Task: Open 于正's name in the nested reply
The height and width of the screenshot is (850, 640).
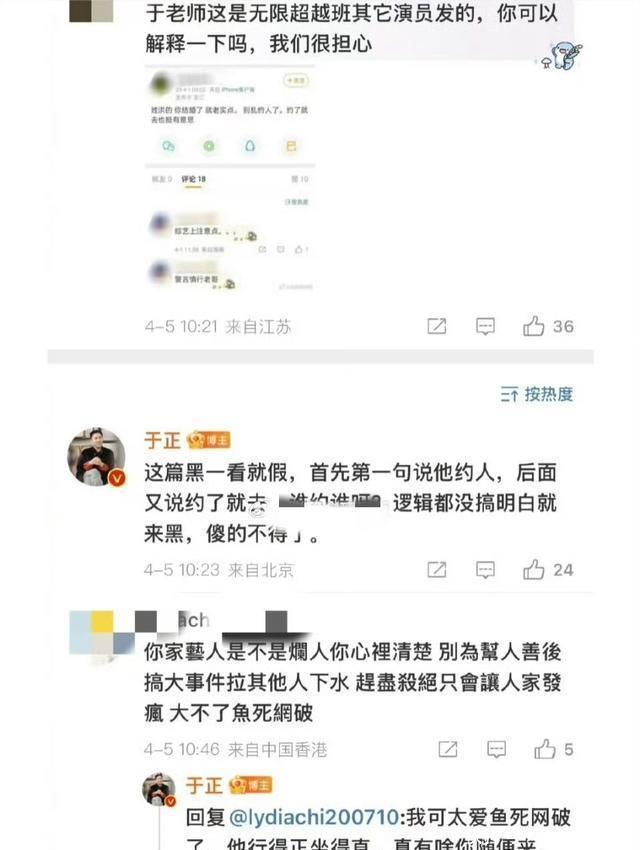Action: coord(204,785)
